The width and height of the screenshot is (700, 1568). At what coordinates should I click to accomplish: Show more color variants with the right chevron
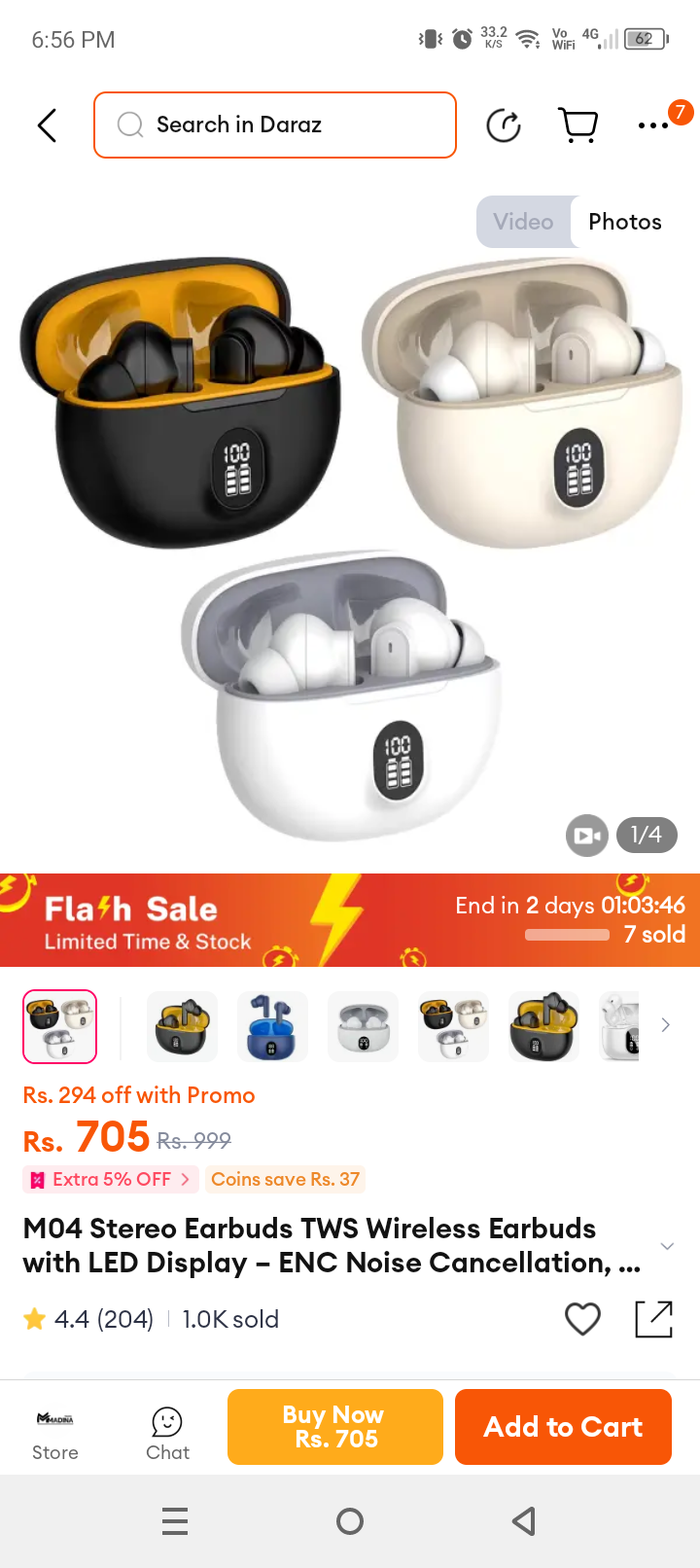[666, 1025]
